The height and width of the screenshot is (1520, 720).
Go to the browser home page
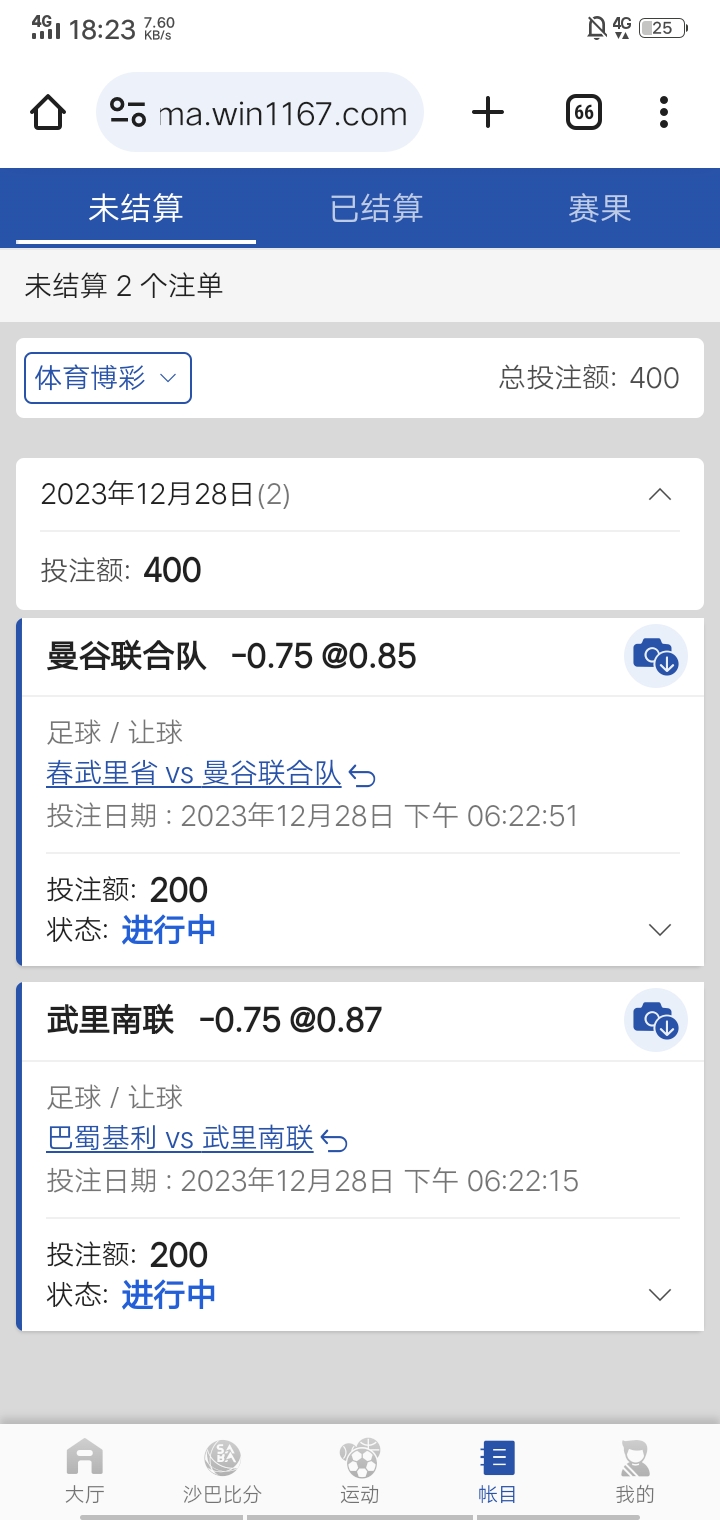[x=48, y=112]
